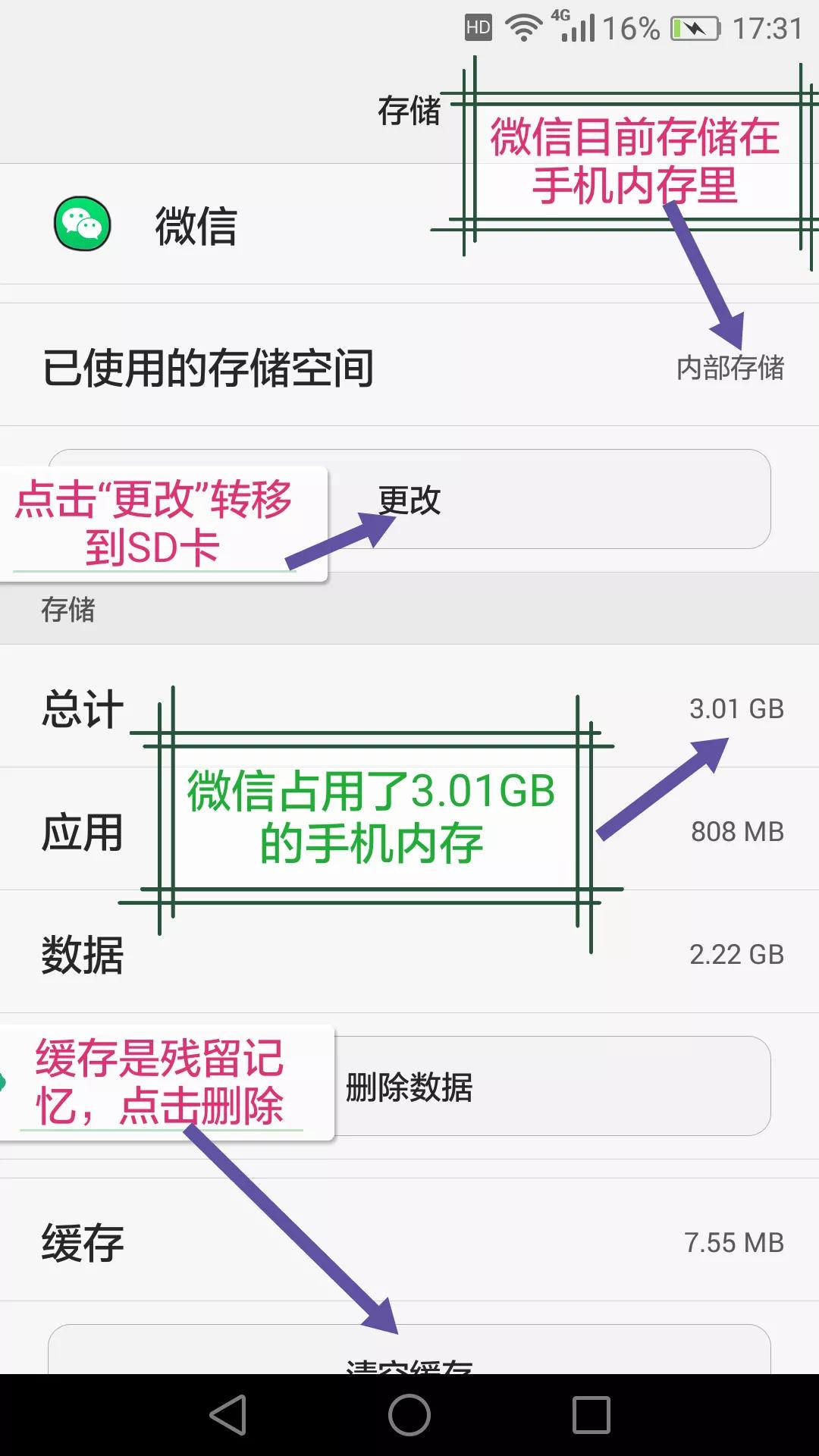Tap 删除数据 to delete app data

(409, 1087)
